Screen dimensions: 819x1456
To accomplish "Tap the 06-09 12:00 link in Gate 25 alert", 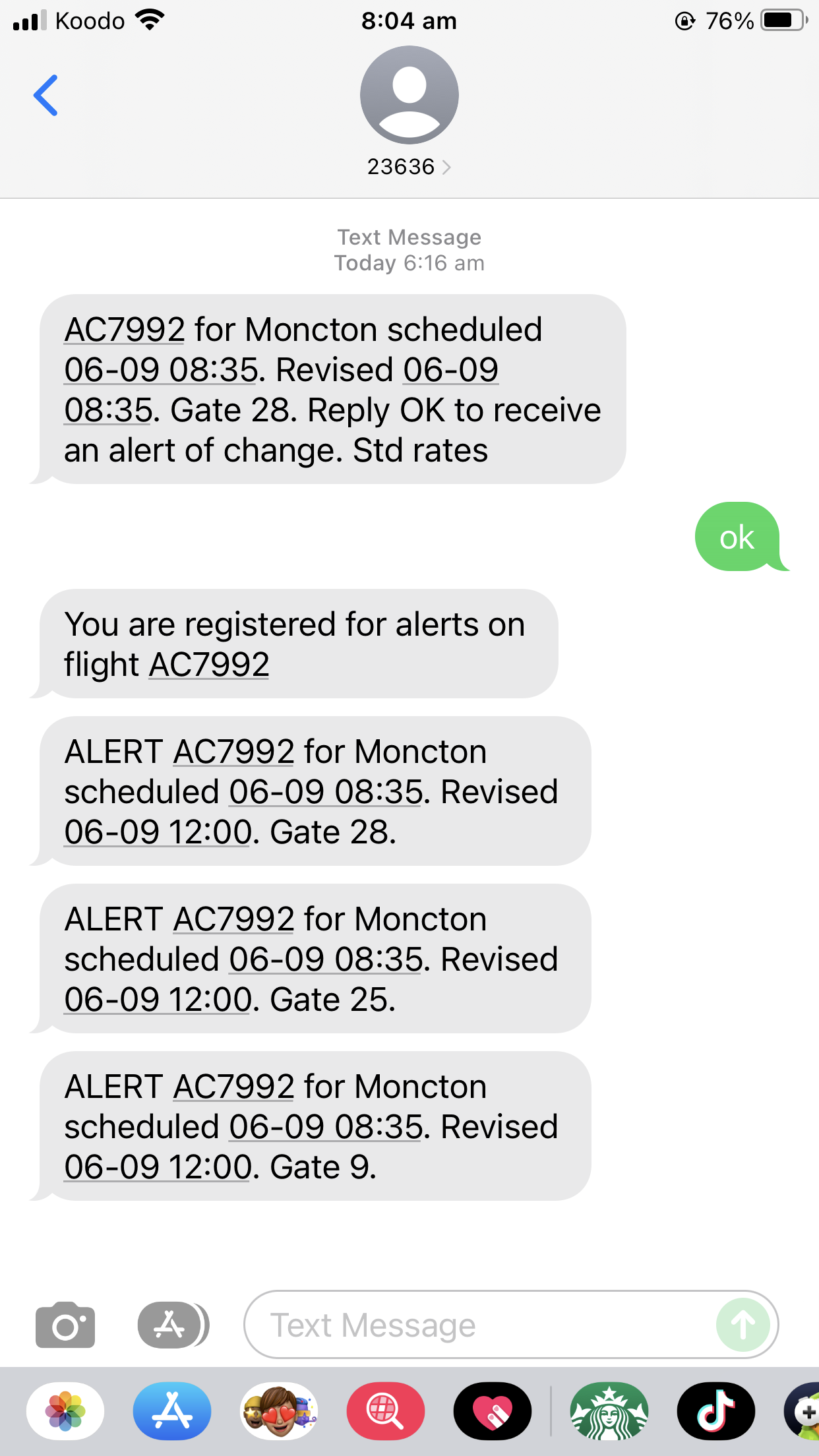I will pyautogui.click(x=157, y=1000).
